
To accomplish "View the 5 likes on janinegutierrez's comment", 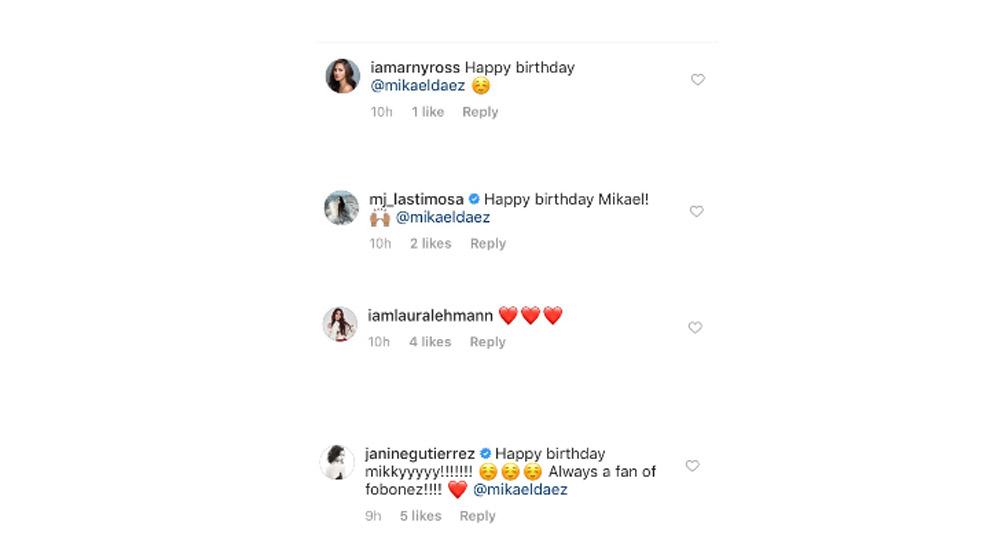I will pyautogui.click(x=420, y=516).
